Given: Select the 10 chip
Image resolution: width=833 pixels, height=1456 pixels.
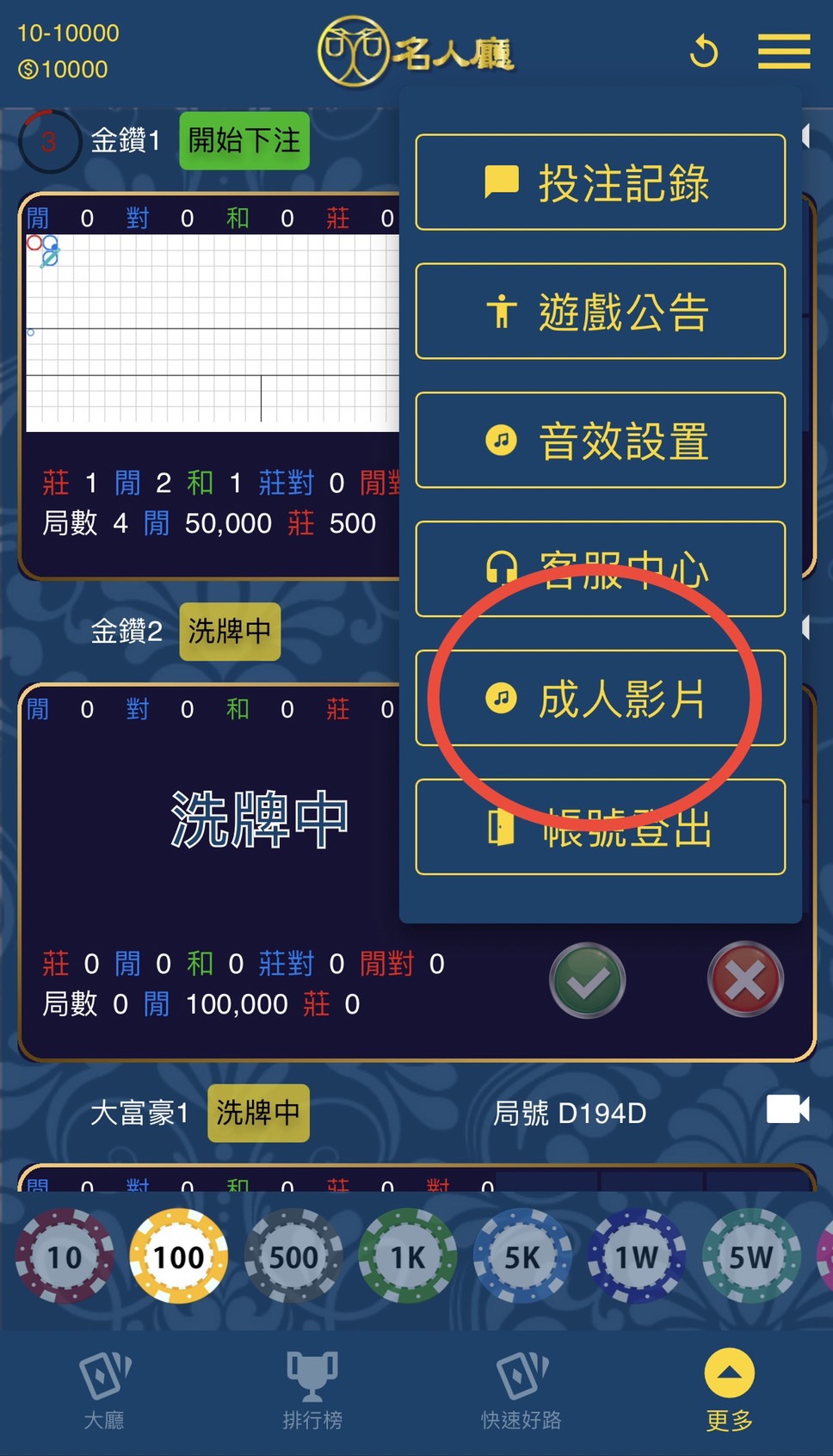Looking at the screenshot, I should [x=65, y=1257].
